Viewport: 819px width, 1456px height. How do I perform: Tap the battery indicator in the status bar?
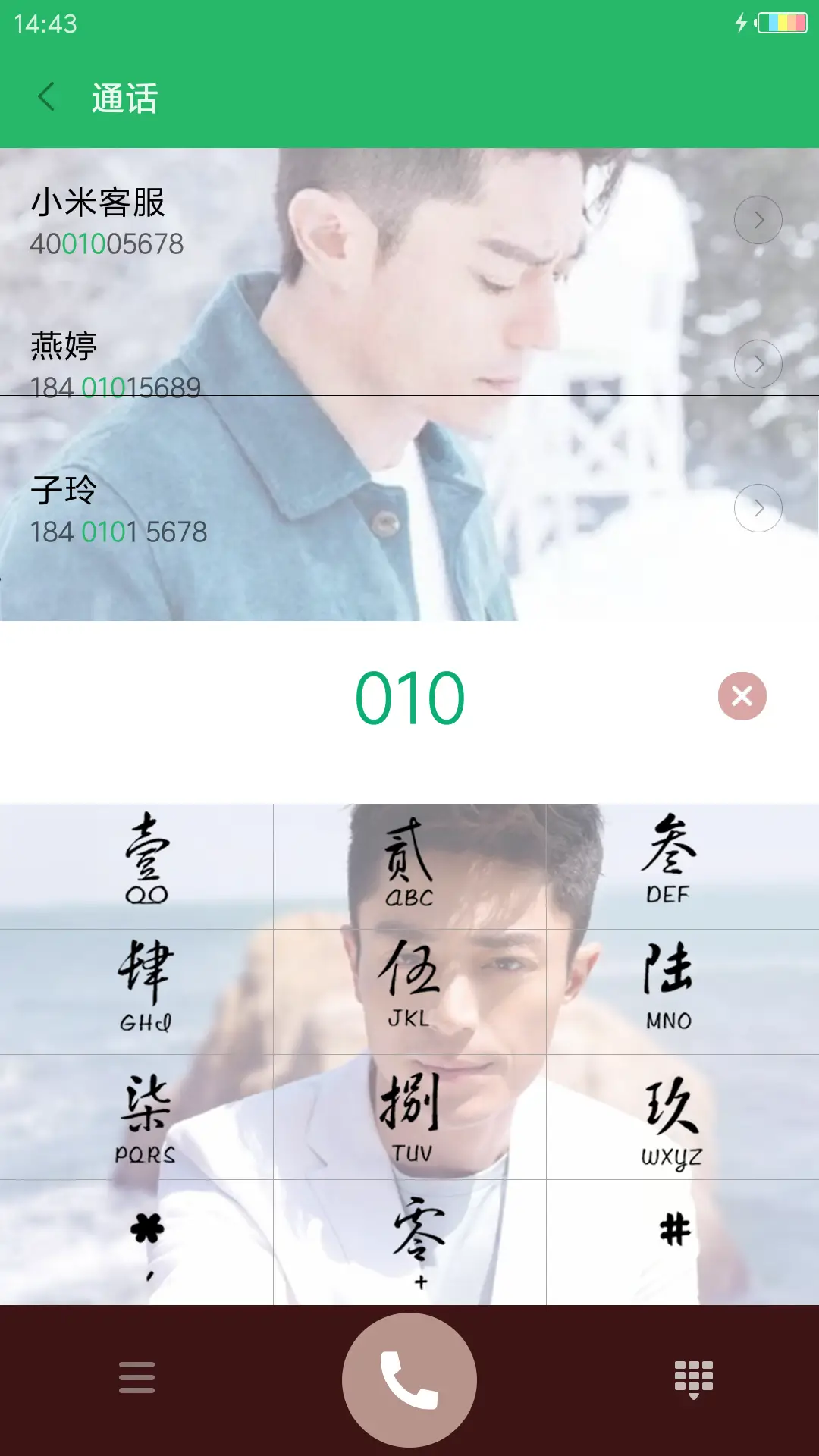(x=783, y=23)
